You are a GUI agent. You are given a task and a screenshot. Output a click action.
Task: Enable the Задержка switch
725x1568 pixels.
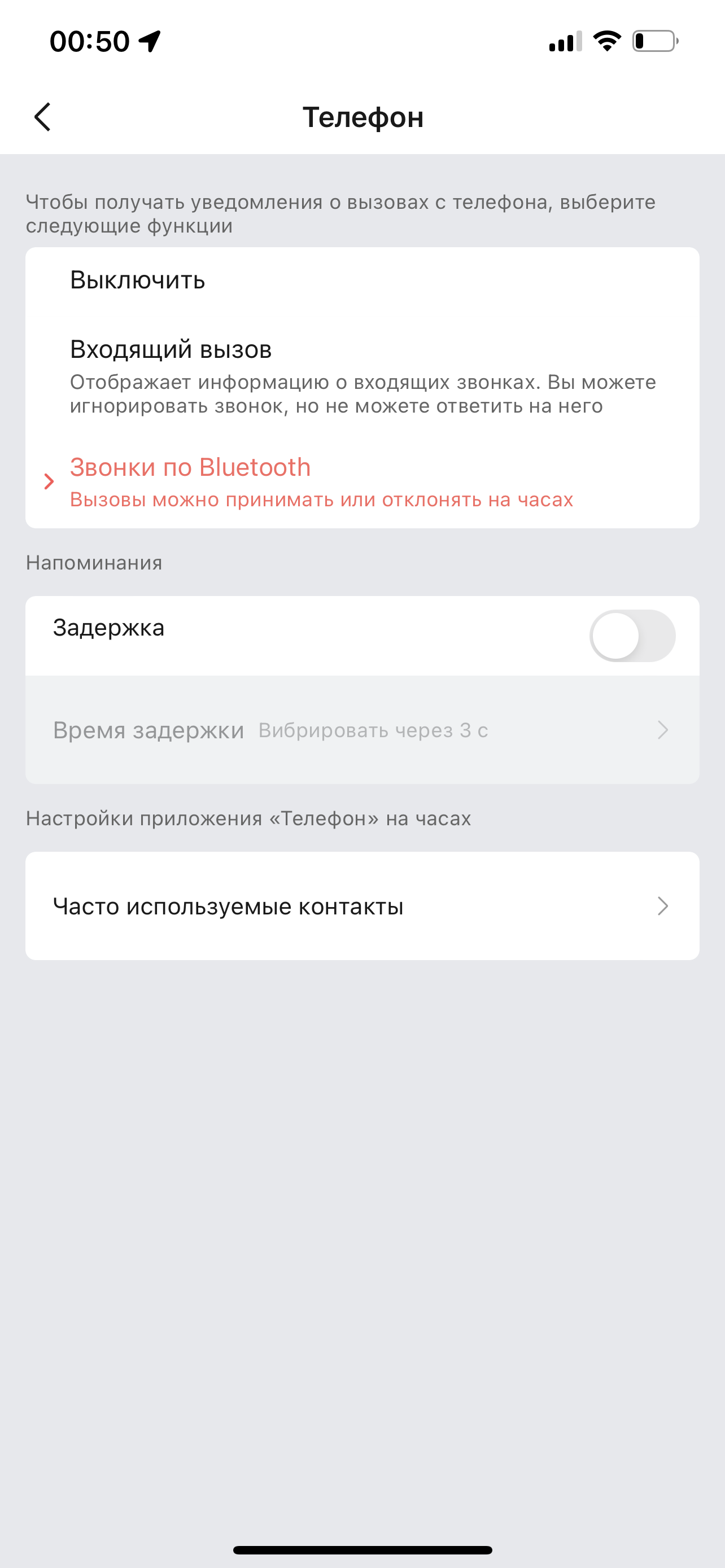pyautogui.click(x=631, y=636)
